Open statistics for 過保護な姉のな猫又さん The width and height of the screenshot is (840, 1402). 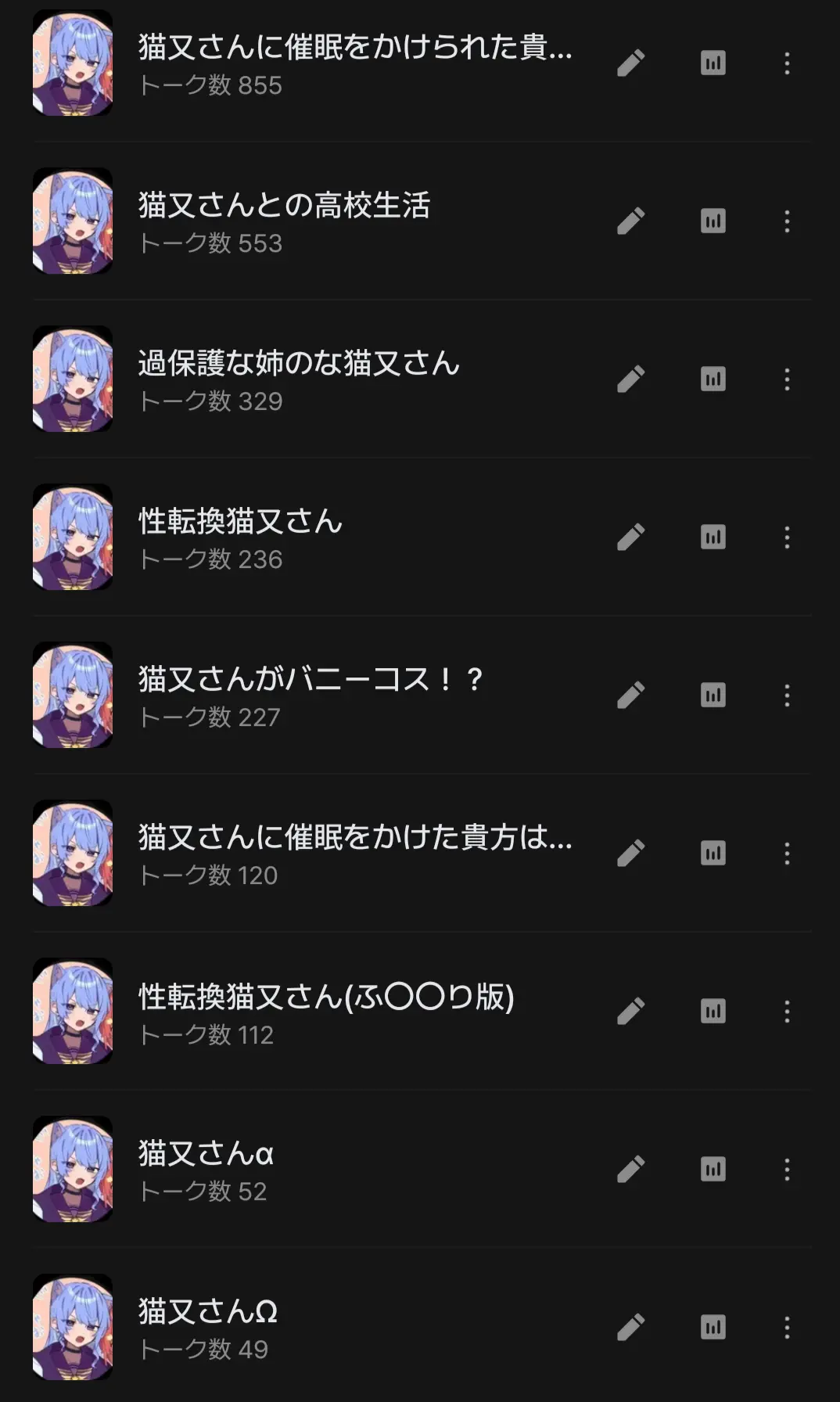(713, 379)
